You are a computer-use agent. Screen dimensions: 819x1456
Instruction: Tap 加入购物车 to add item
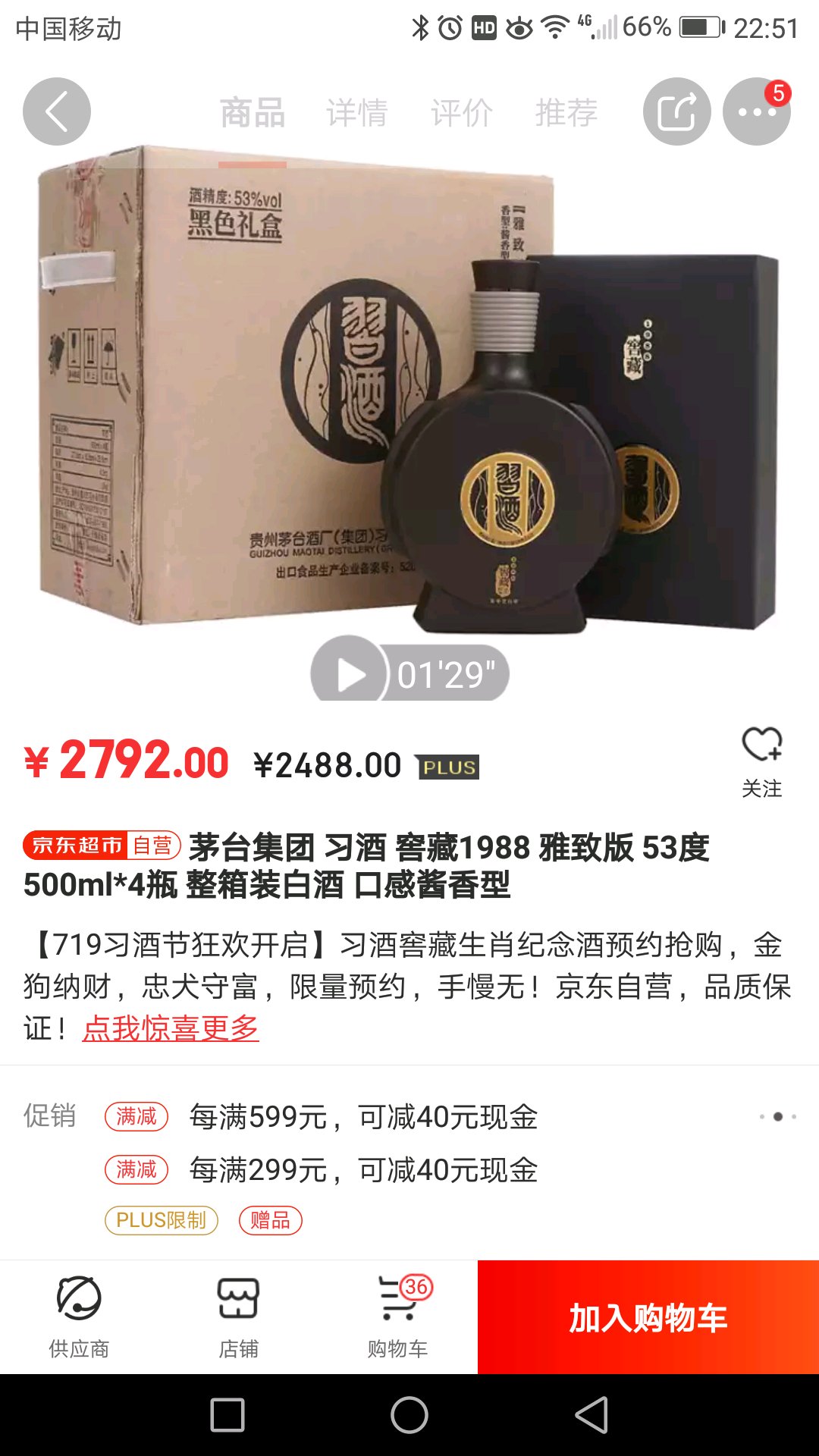pos(648,1318)
